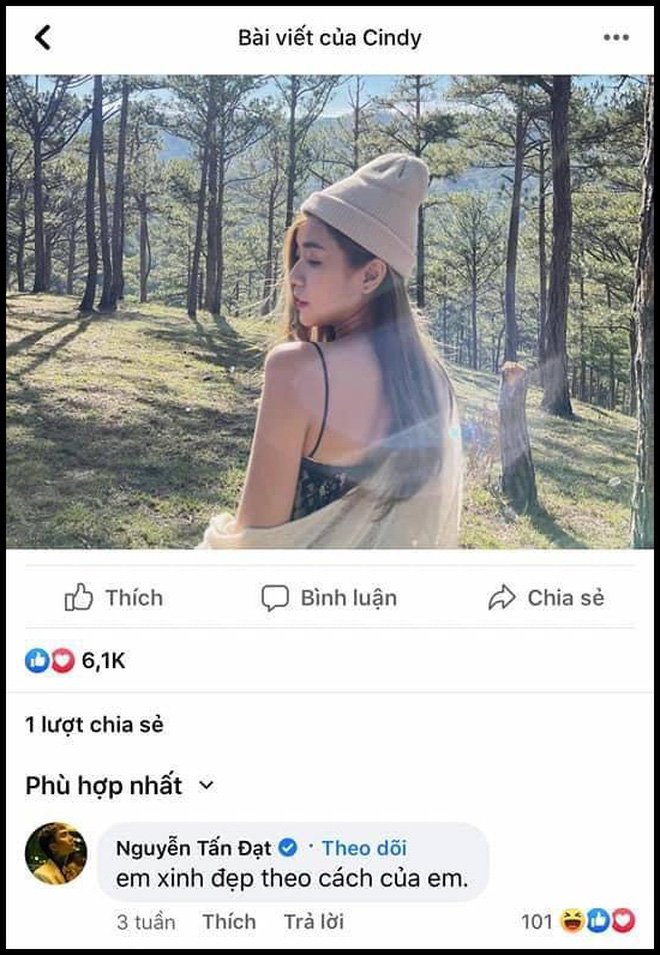The image size is (660, 955).
Task: Open Nguyễn Tấn Đạt's name link
Action: (195, 848)
